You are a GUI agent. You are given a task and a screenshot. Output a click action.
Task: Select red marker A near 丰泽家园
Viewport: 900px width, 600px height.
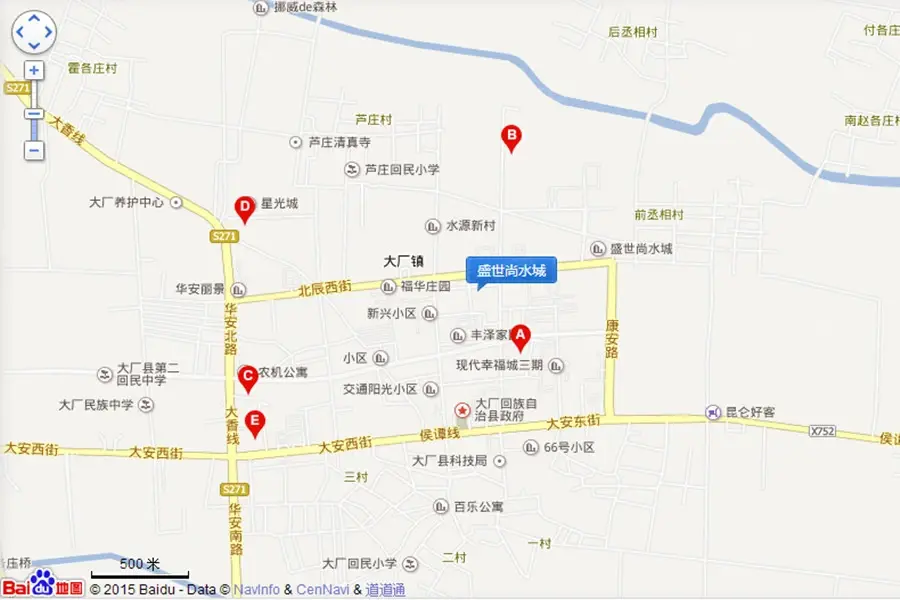click(x=520, y=337)
